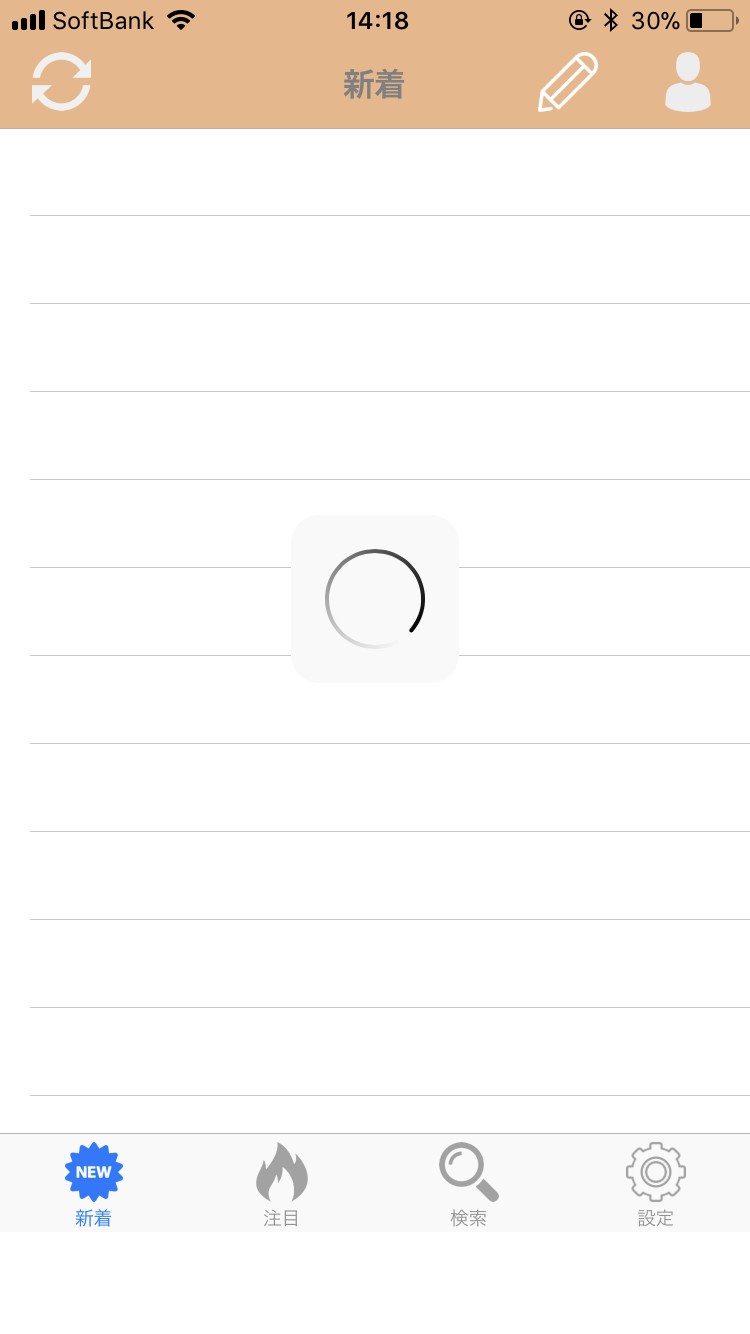This screenshot has width=750, height=1334.
Task: Open the user profile icon
Action: [688, 82]
